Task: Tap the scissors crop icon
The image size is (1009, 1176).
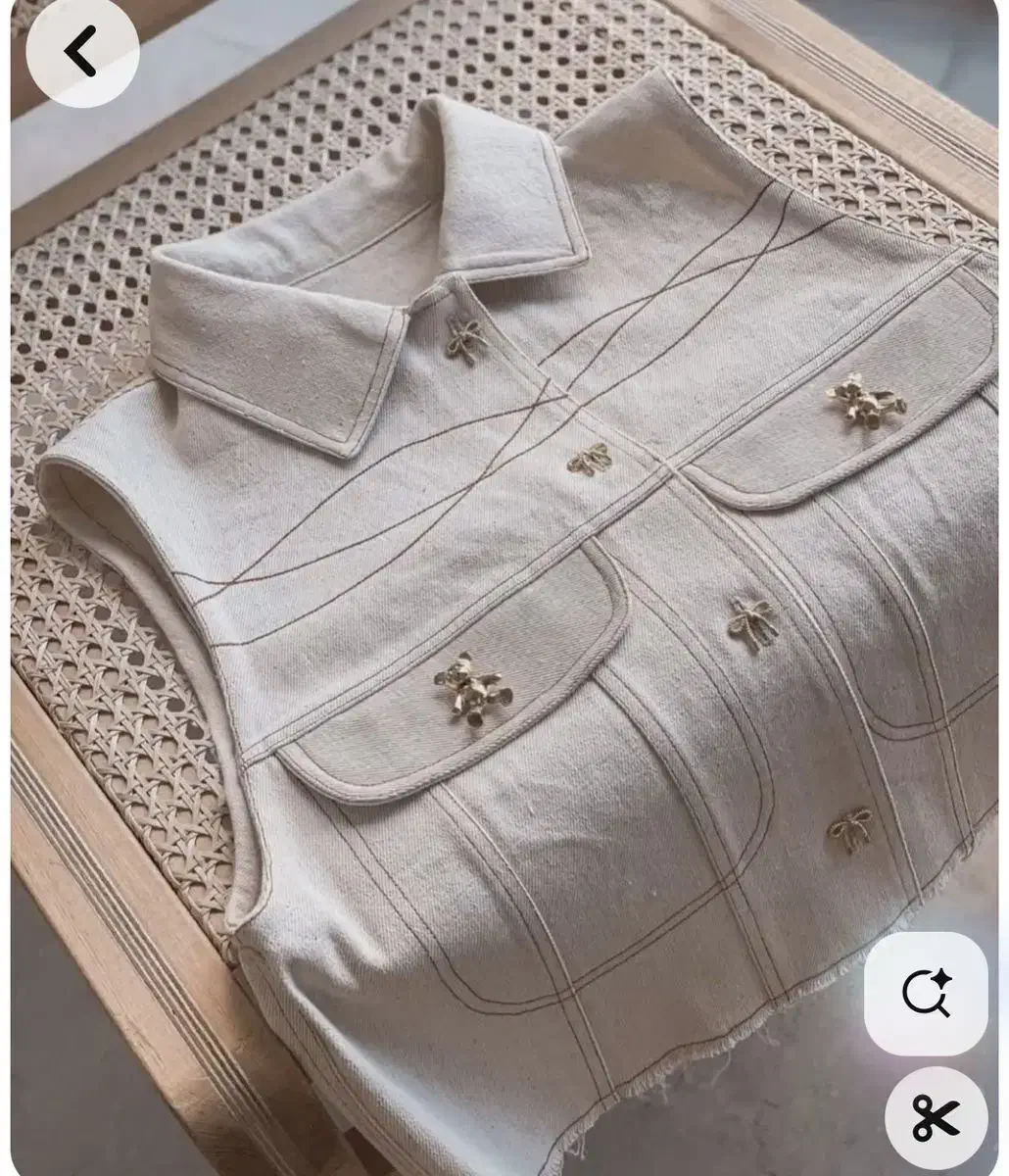Action: click(935, 1117)
